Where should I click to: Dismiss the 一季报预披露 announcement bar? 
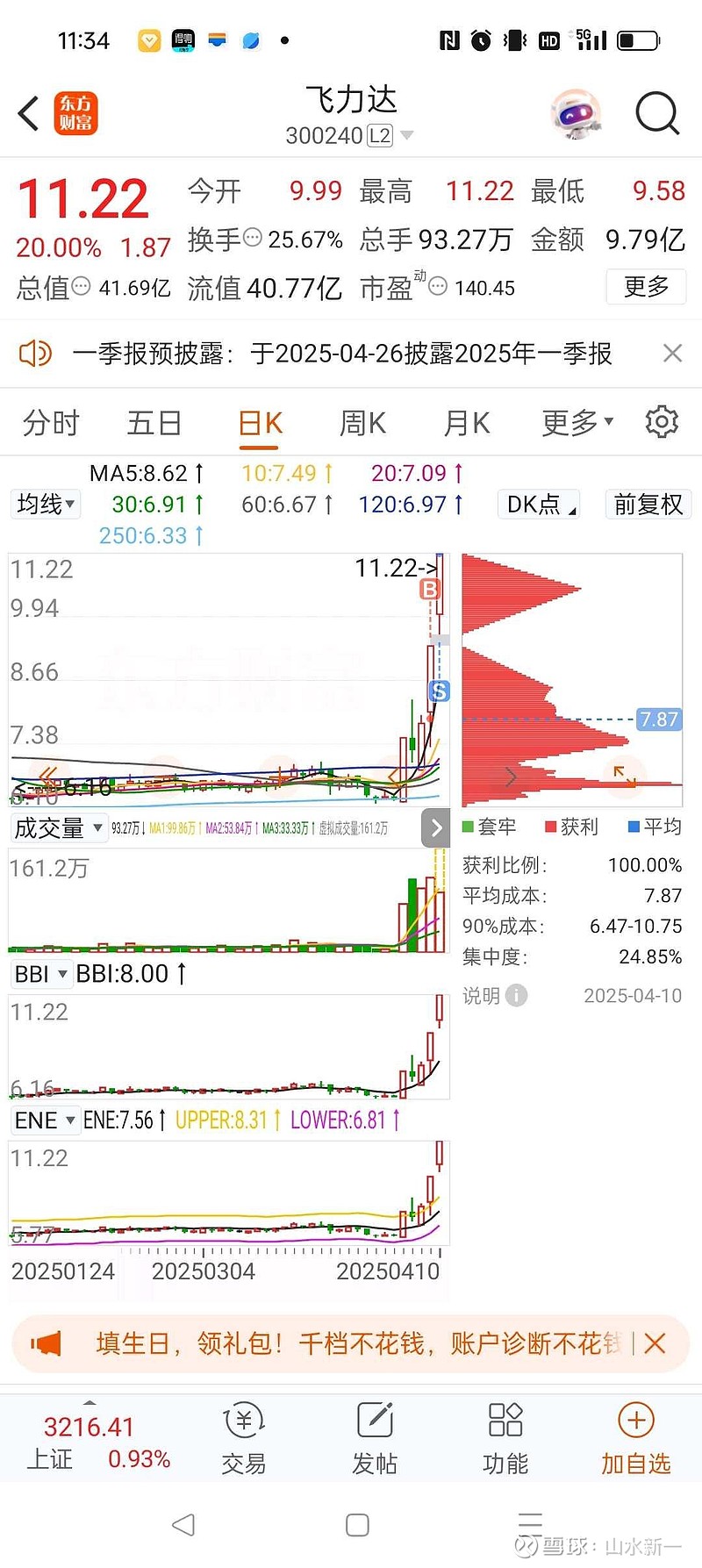click(672, 353)
